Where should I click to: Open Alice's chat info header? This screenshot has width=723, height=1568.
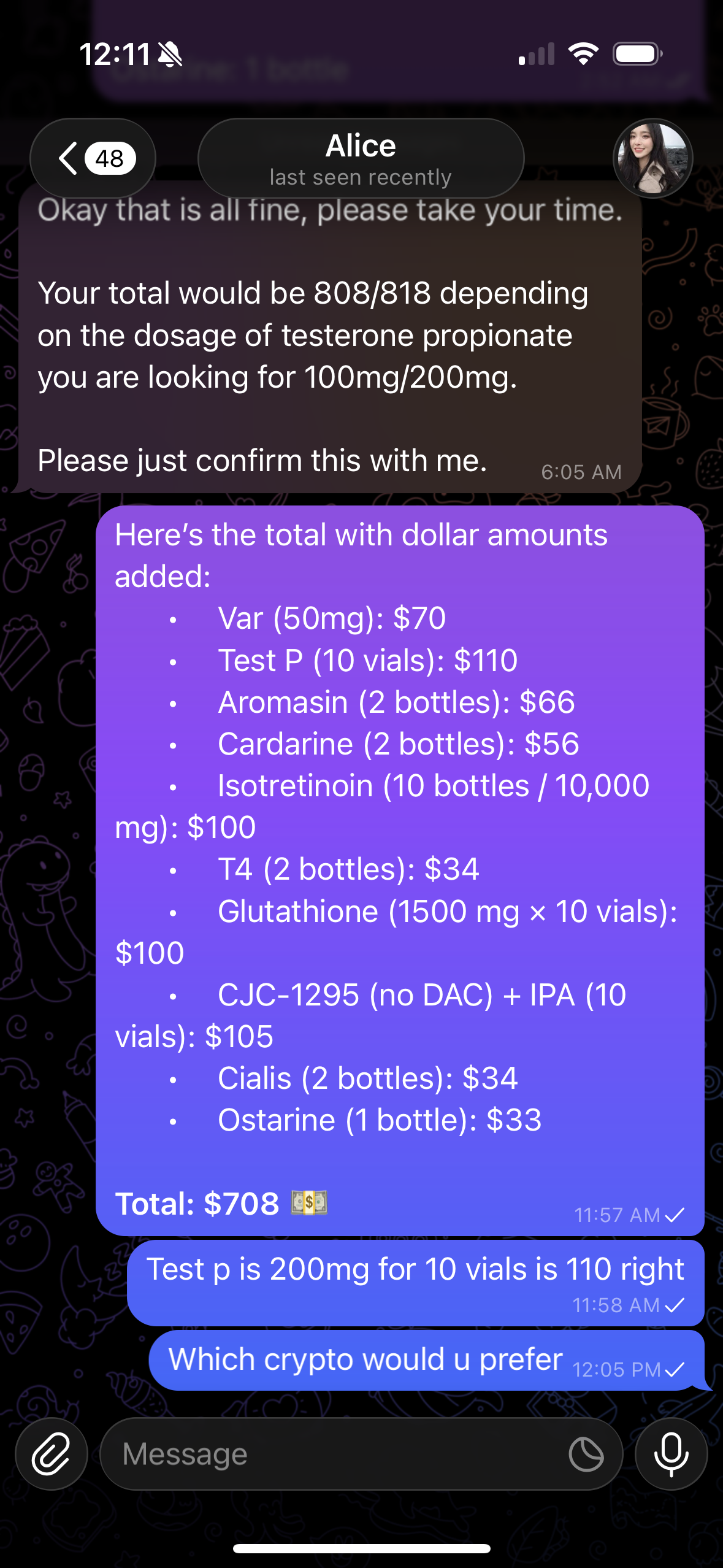coord(361,158)
